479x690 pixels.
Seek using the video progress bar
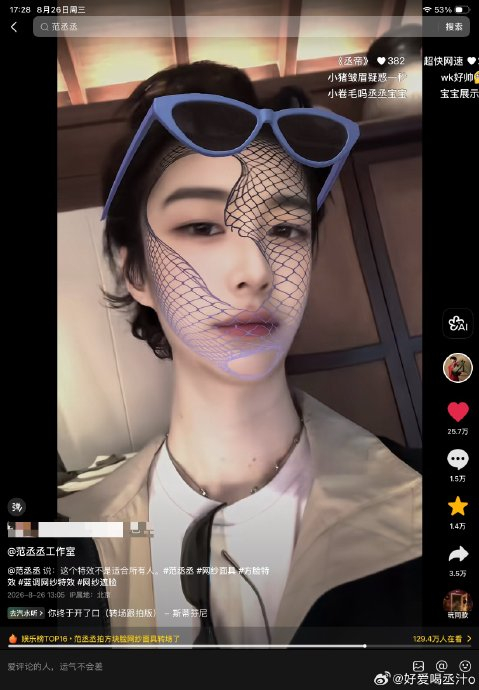pos(239,646)
